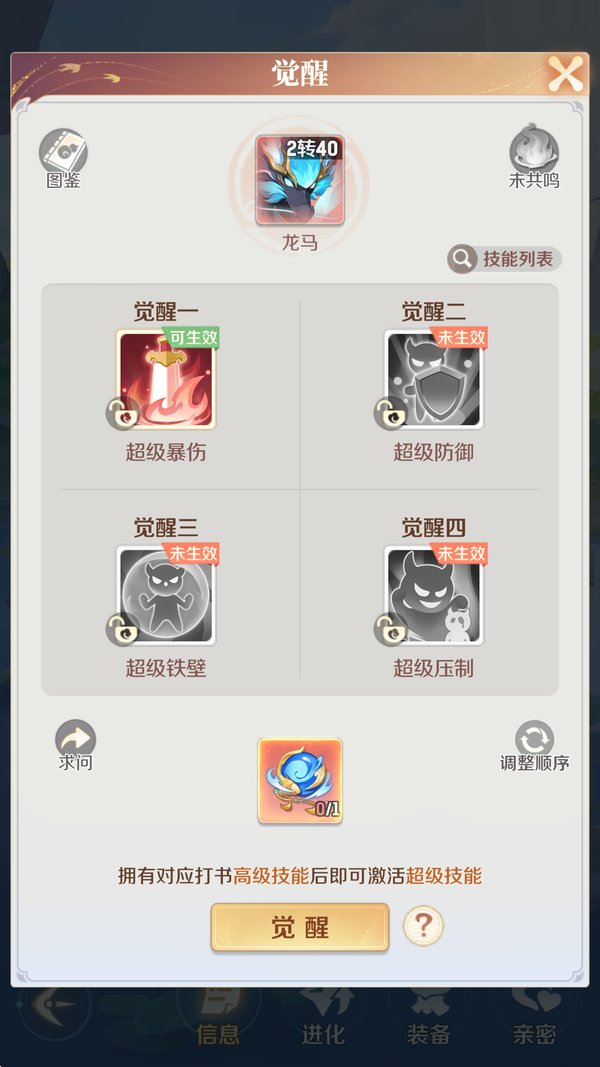
Task: View 觉醒二 超级防御 skill
Action: pyautogui.click(x=434, y=380)
